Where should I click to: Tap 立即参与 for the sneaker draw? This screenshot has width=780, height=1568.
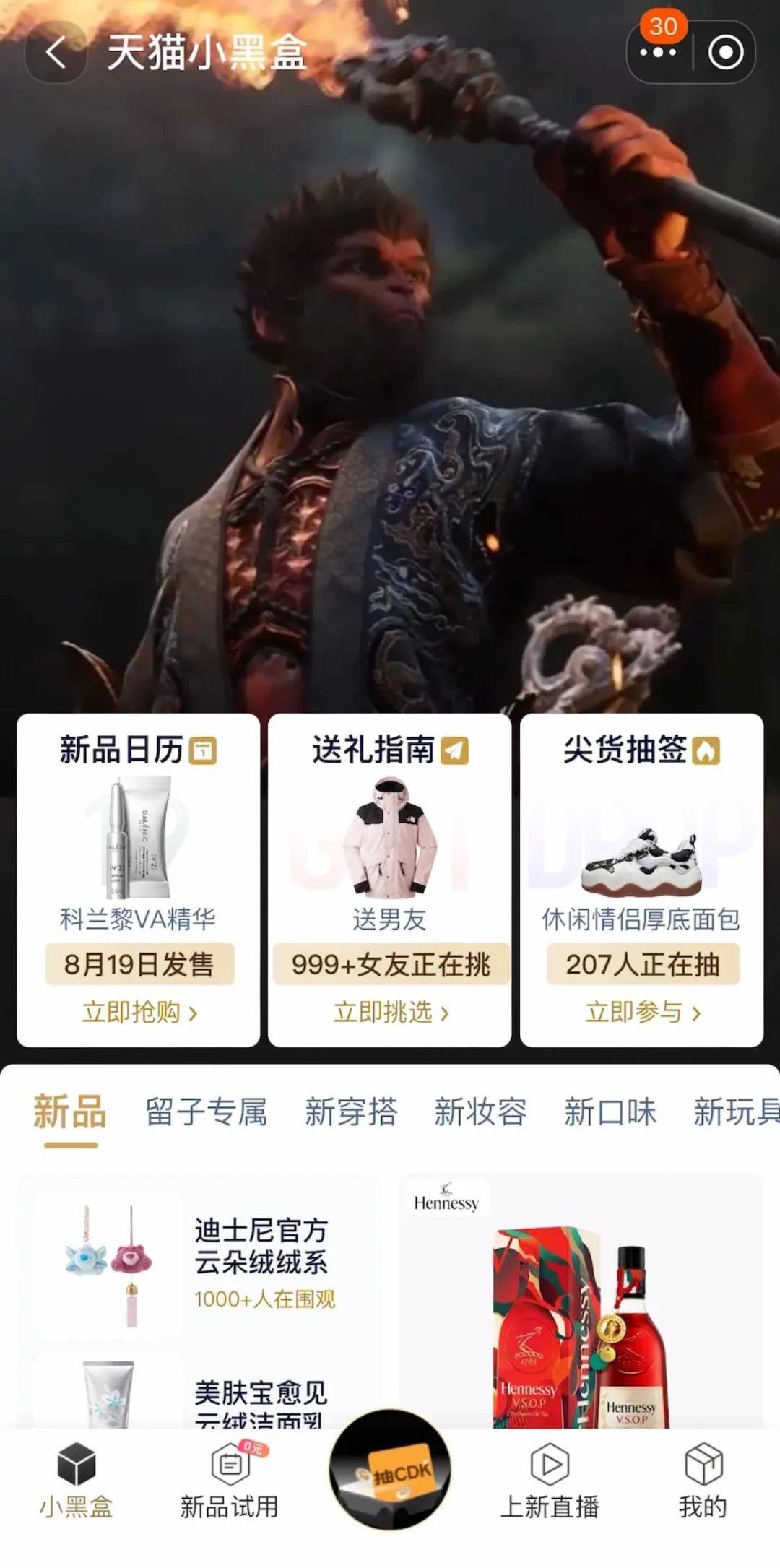tap(642, 1013)
